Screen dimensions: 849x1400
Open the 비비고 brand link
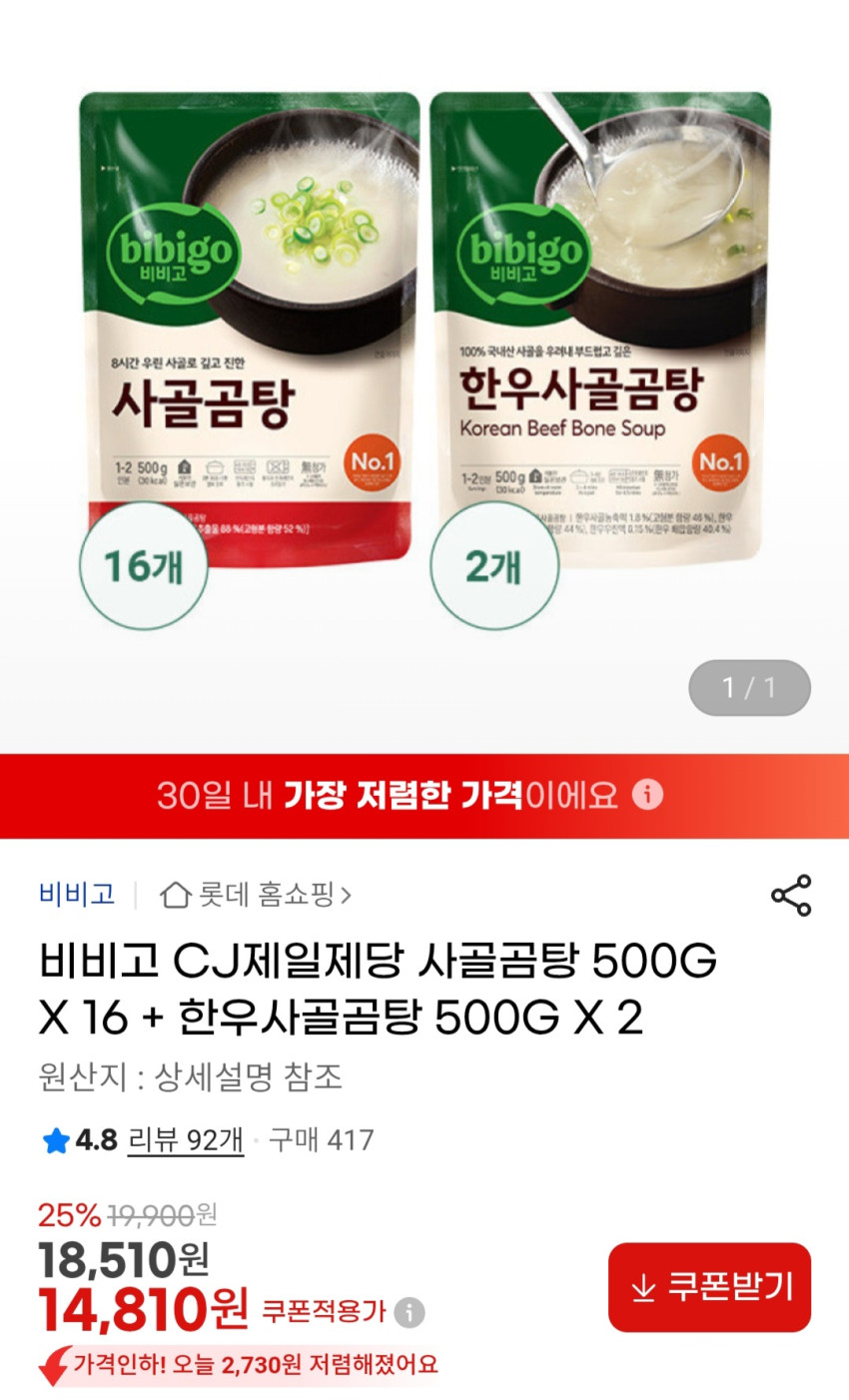click(x=77, y=894)
